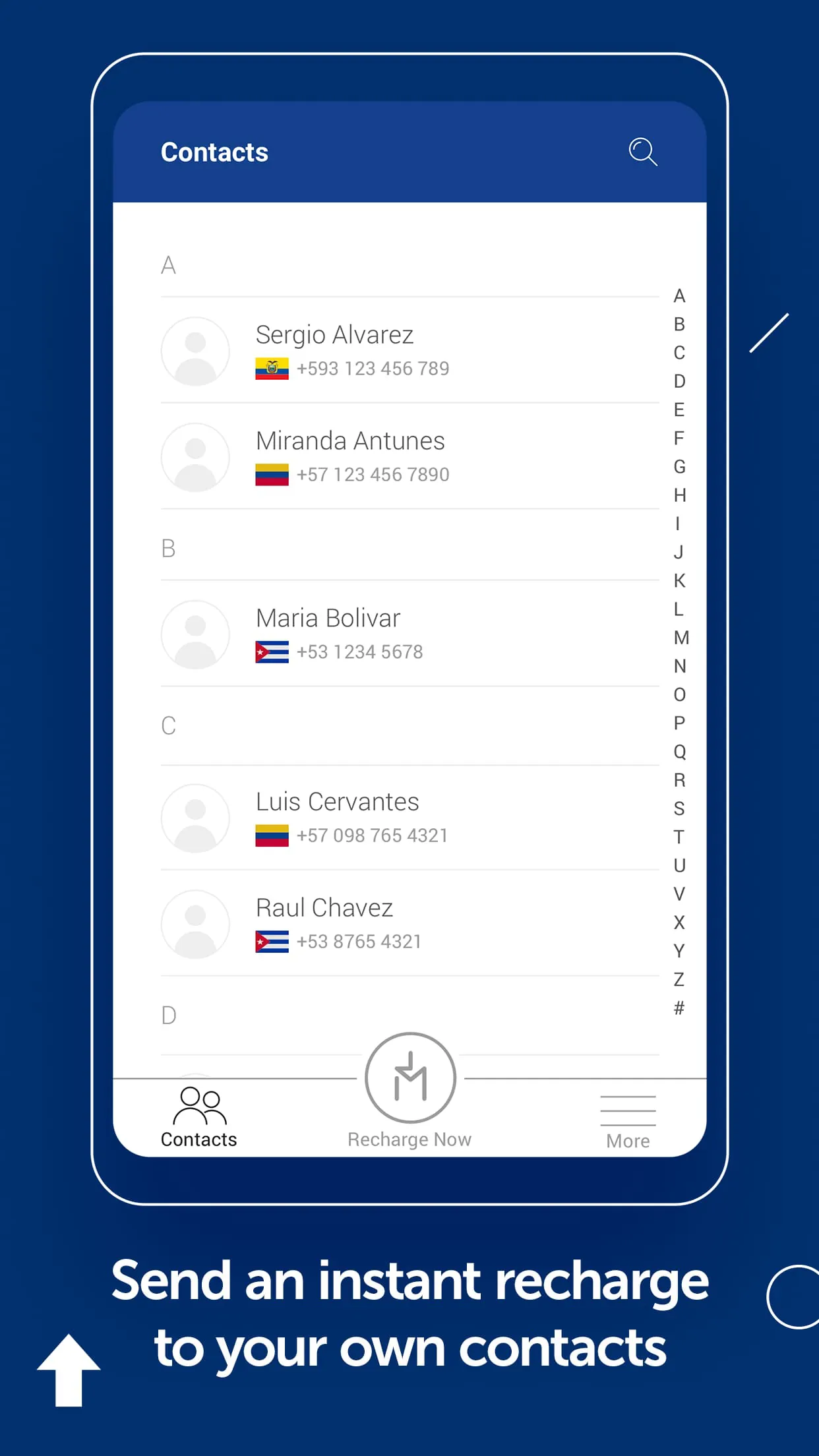Click the Colombia flag beside Miranda Antunes
The height and width of the screenshot is (1456, 819).
click(271, 474)
